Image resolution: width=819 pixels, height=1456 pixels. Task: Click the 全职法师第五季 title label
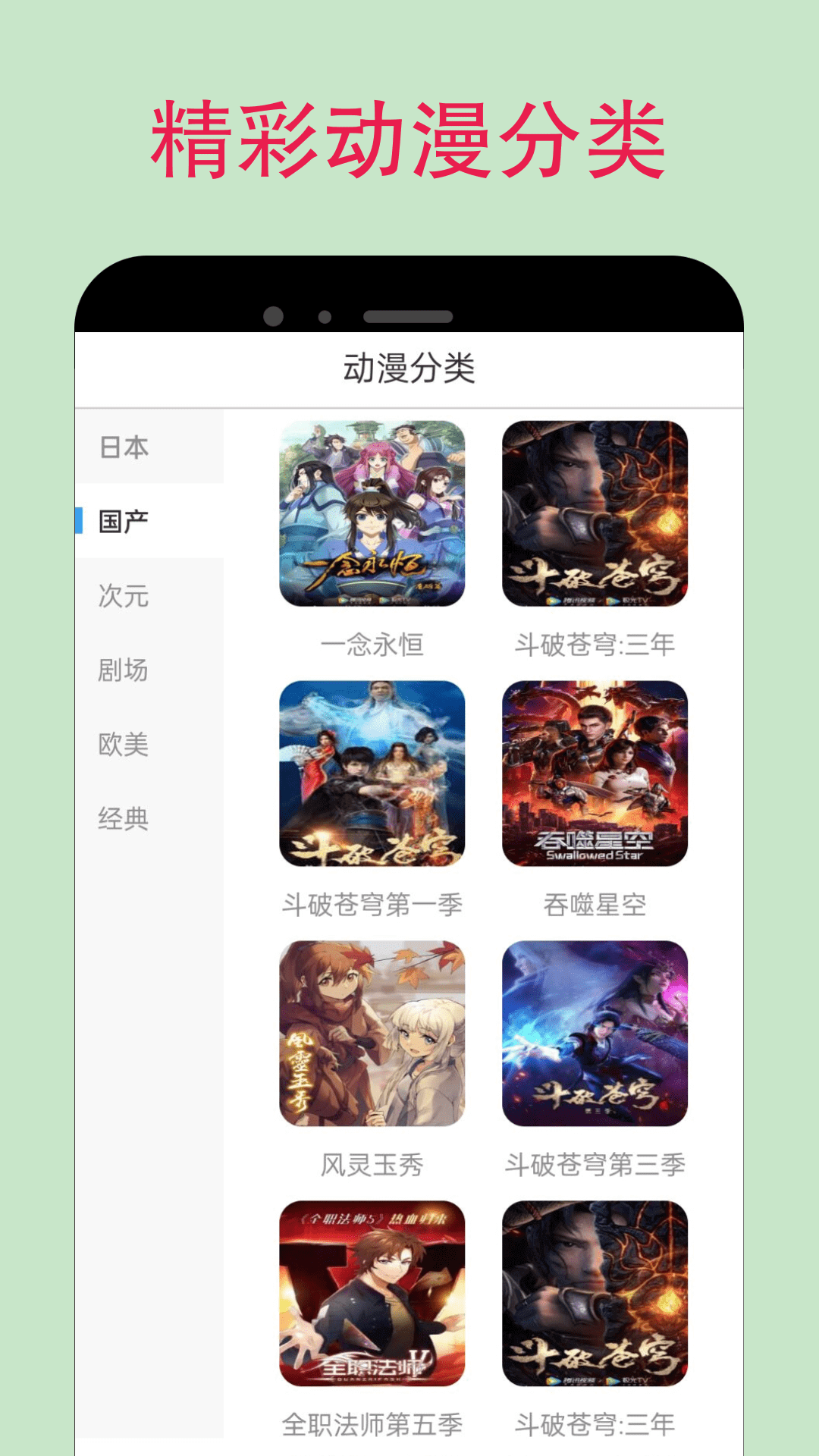(375, 1426)
